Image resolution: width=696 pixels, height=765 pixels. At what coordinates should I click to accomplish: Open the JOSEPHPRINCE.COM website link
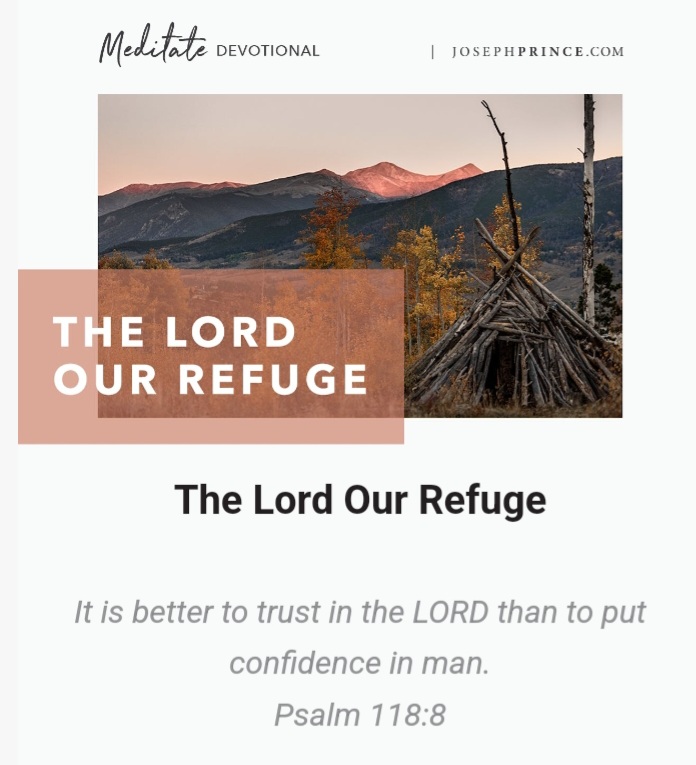538,52
